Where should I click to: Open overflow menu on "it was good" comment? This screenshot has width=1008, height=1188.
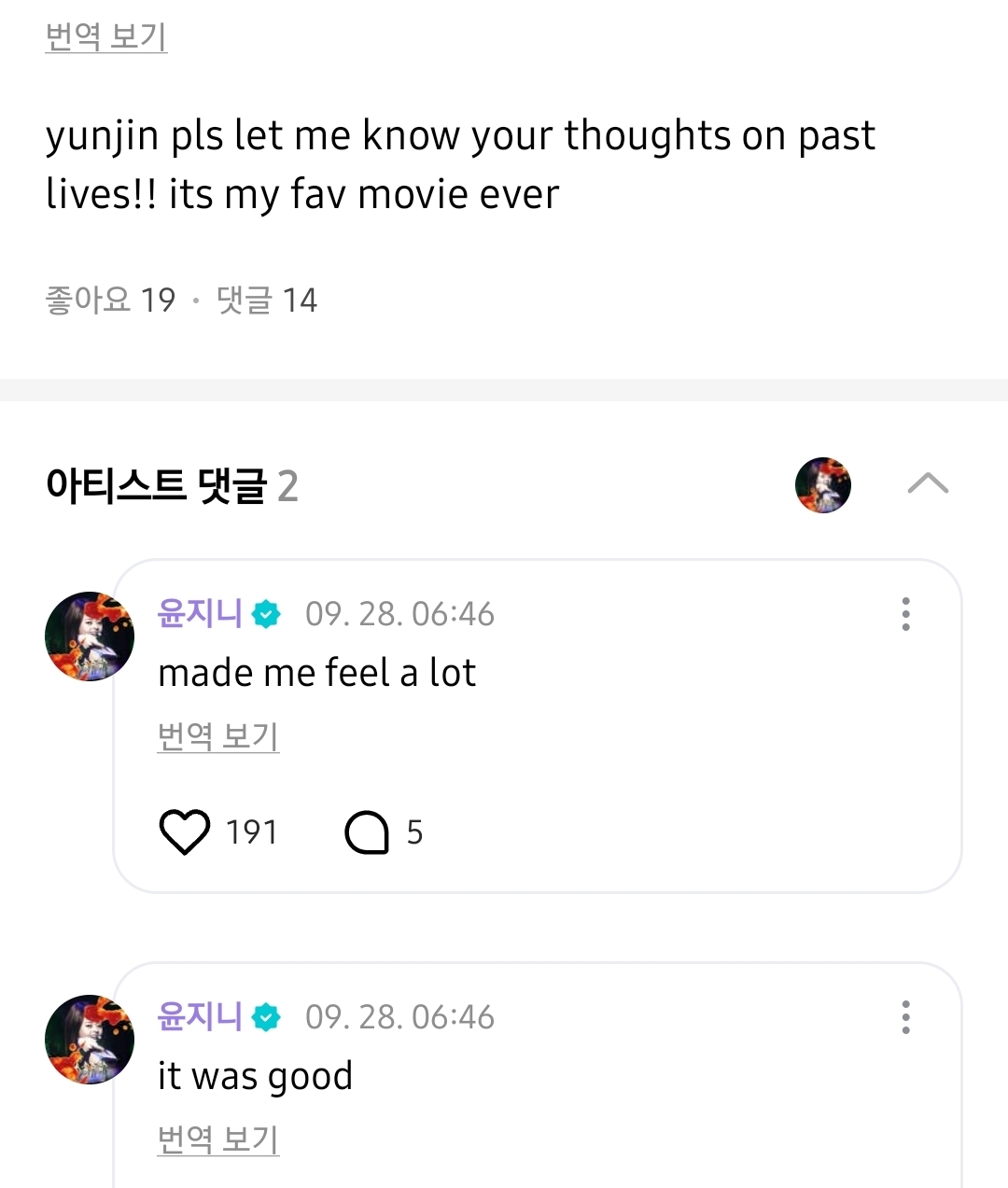pyautogui.click(x=905, y=1017)
